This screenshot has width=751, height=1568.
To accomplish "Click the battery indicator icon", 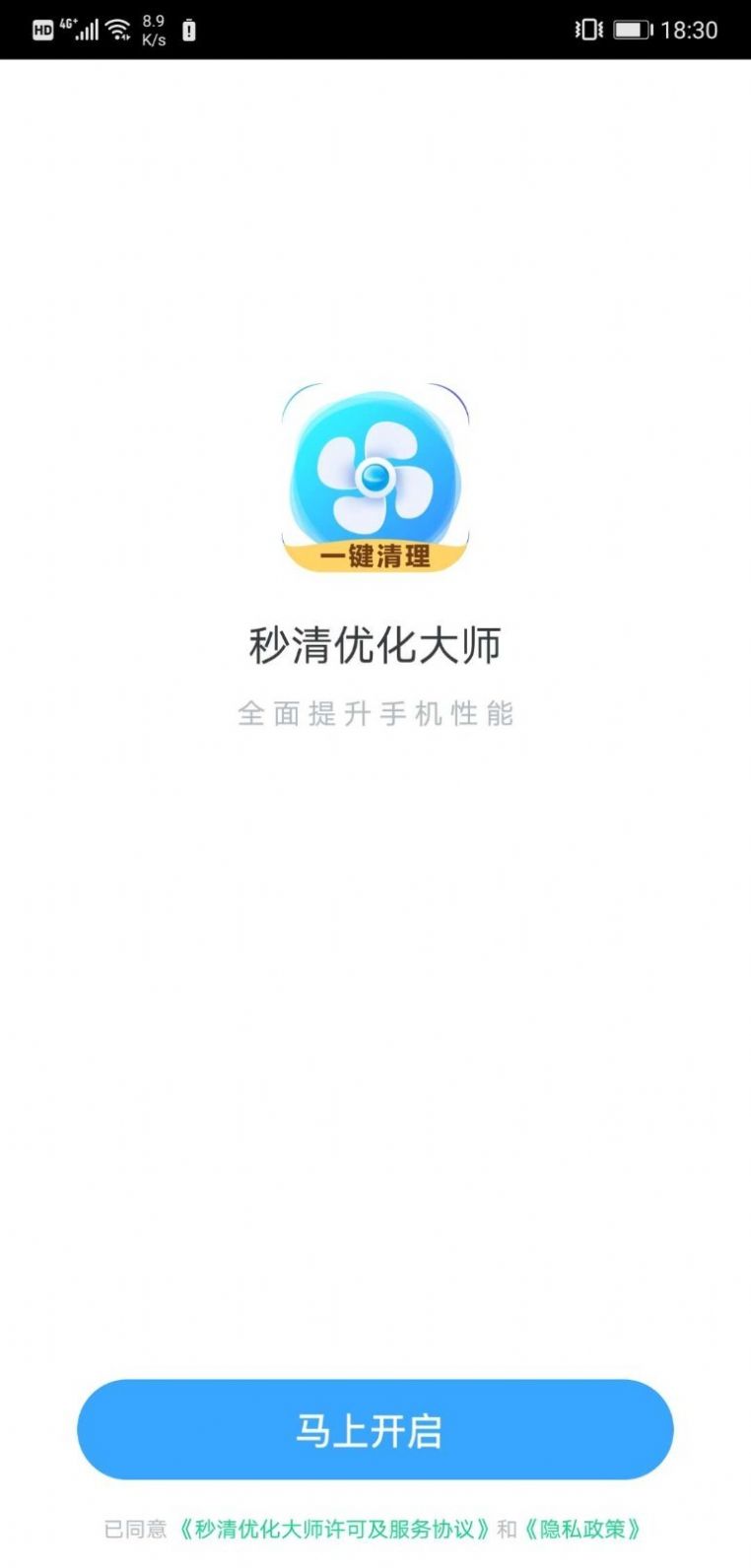I will pos(631,30).
